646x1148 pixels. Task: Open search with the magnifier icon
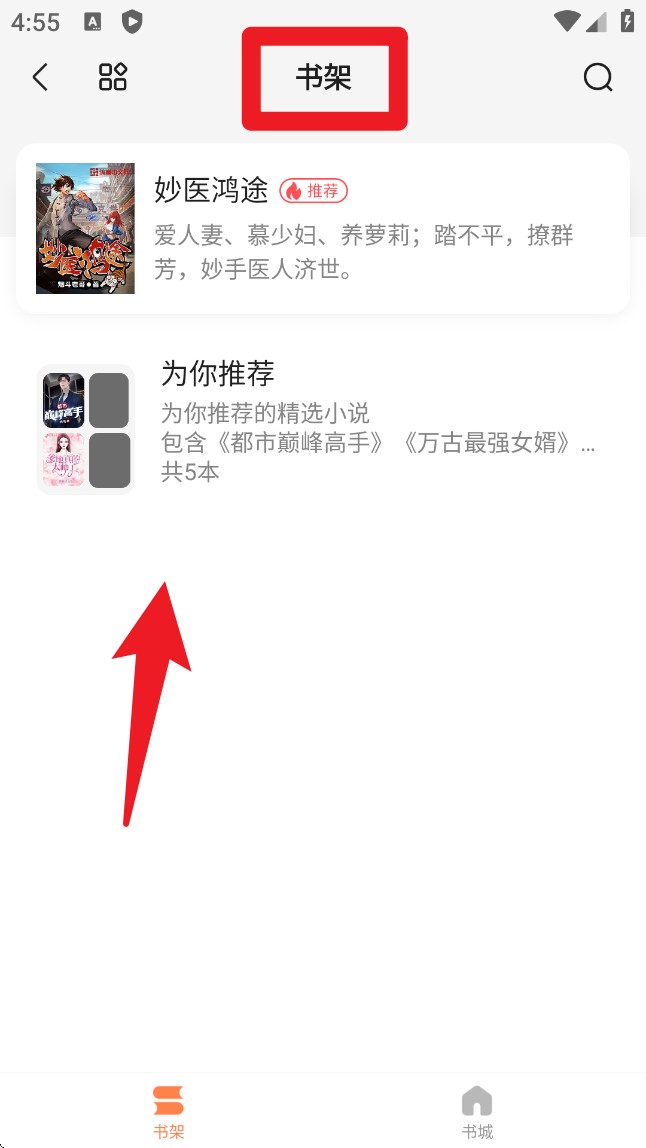598,77
